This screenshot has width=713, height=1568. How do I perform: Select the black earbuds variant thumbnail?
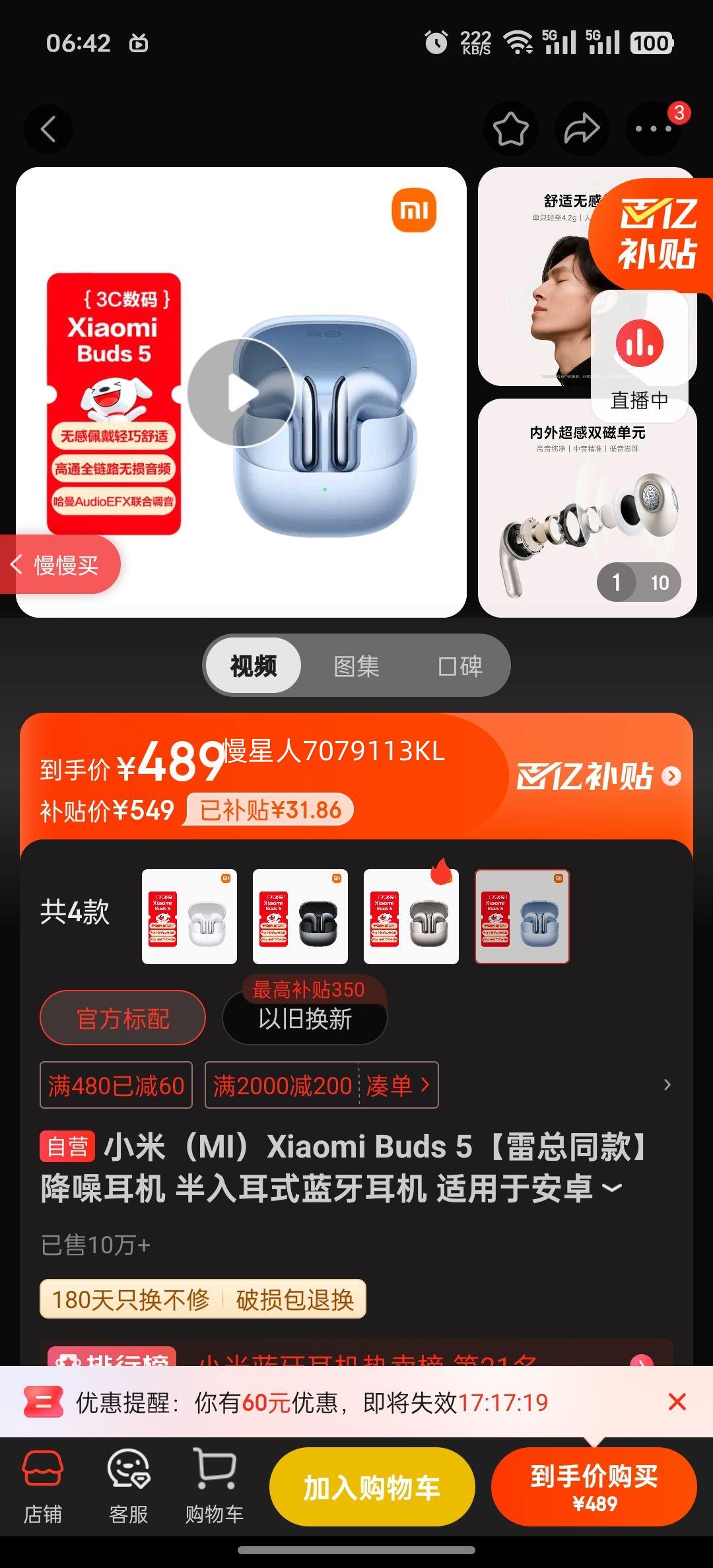click(x=300, y=917)
